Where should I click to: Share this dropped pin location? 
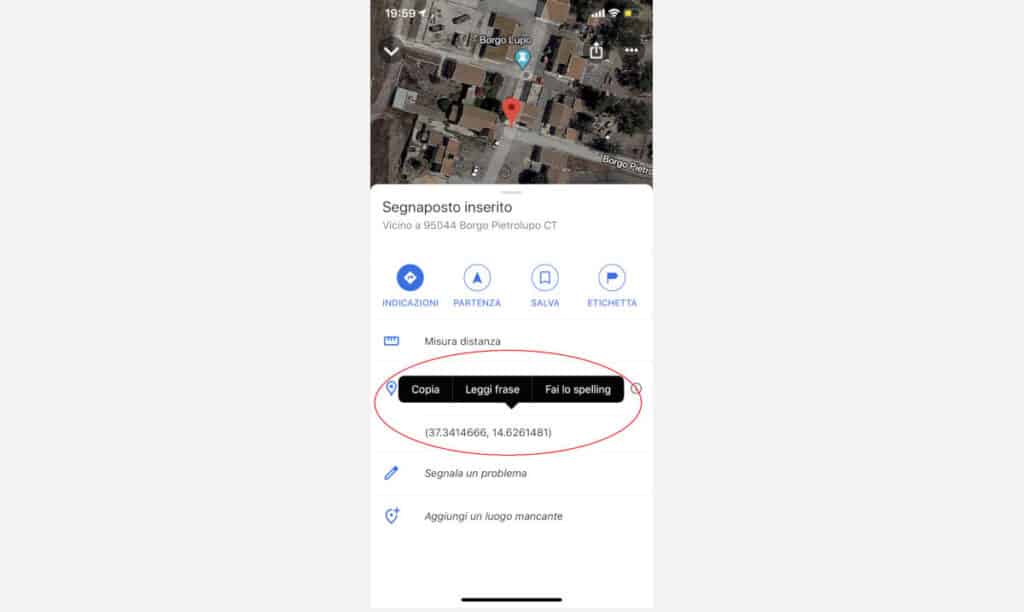(596, 50)
